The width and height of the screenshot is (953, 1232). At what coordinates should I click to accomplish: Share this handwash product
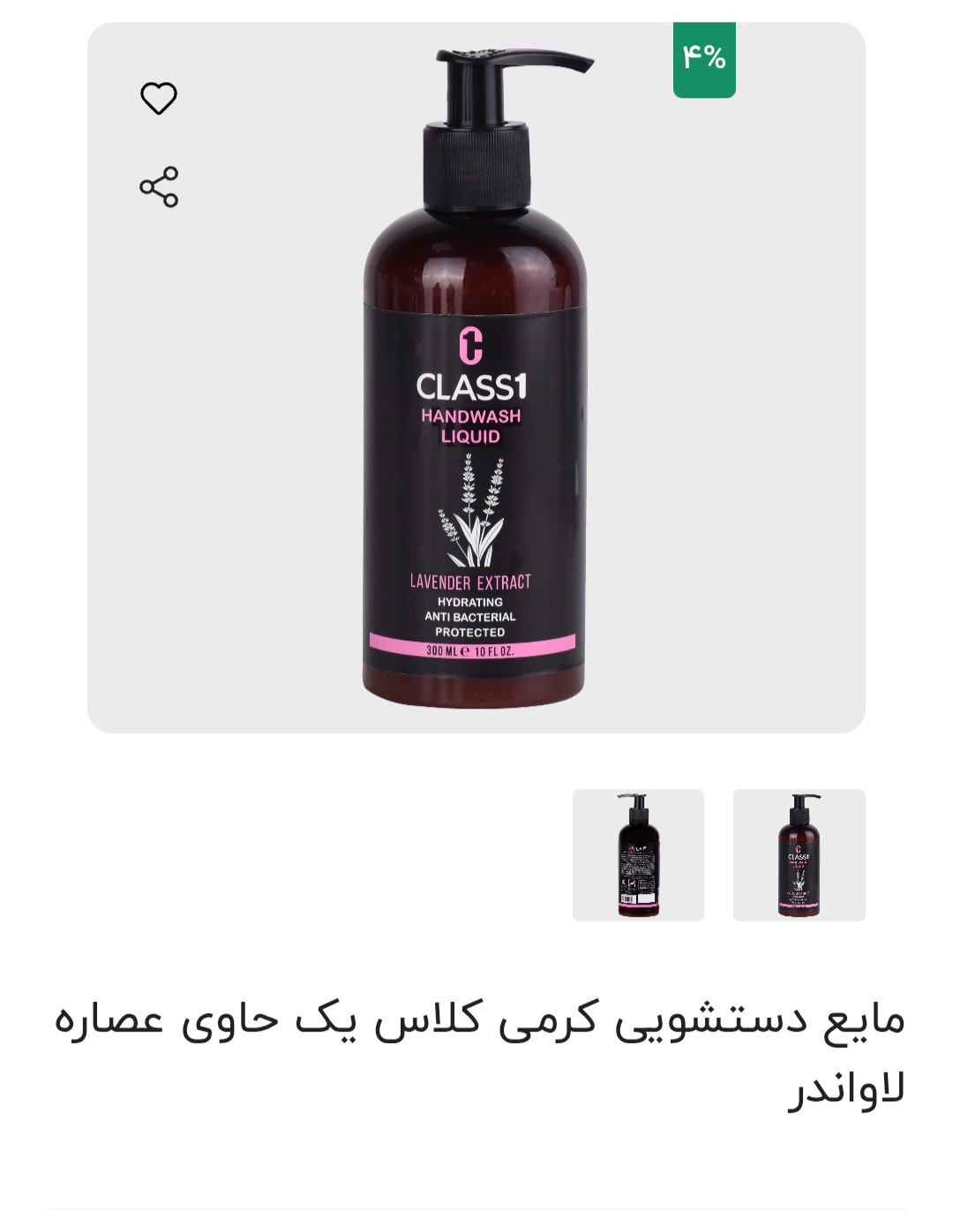click(159, 187)
